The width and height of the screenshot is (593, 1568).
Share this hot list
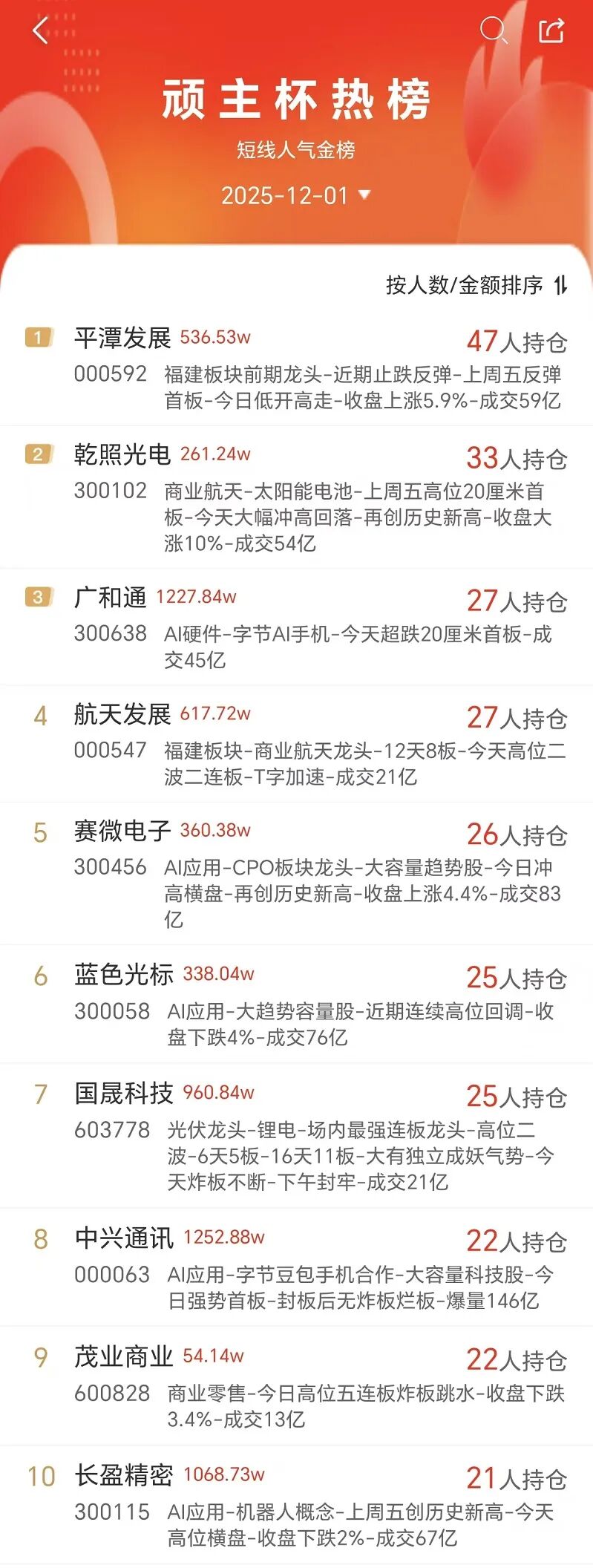[x=551, y=30]
